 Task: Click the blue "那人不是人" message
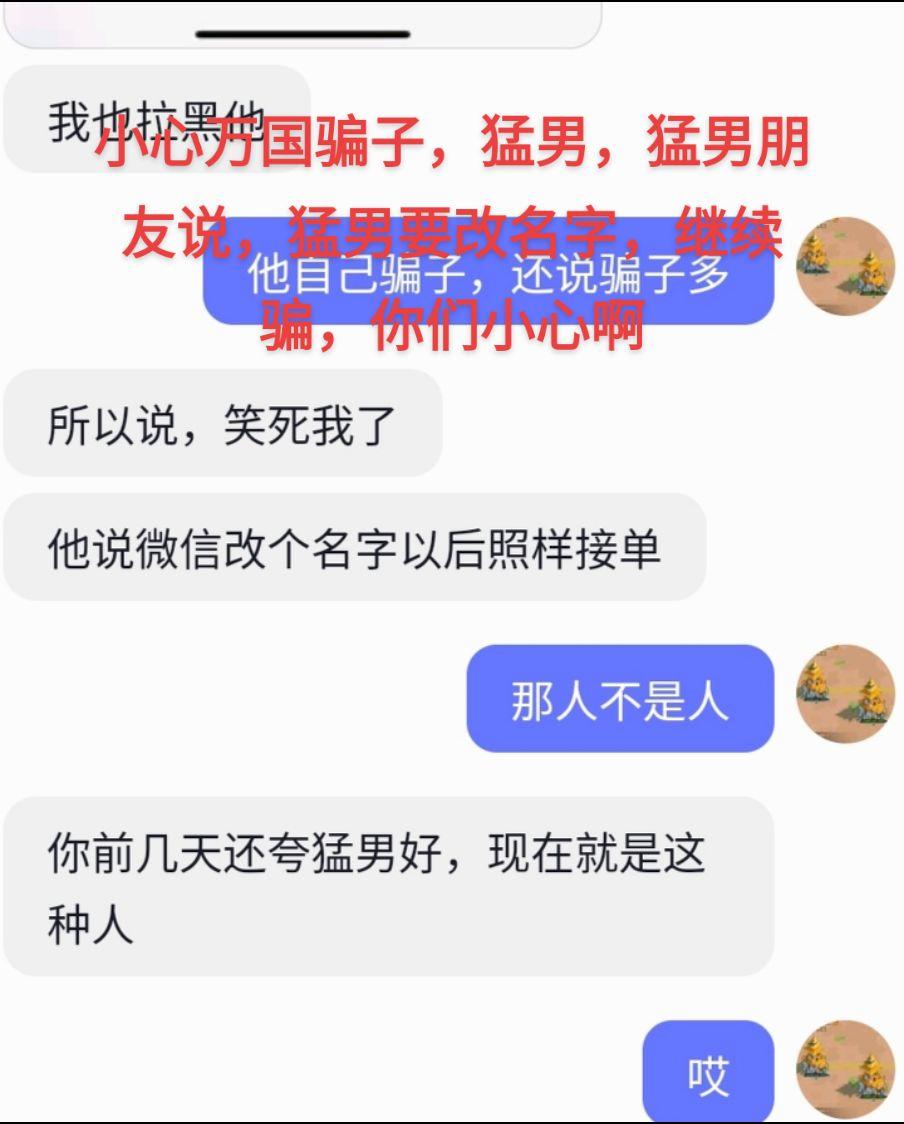620,697
